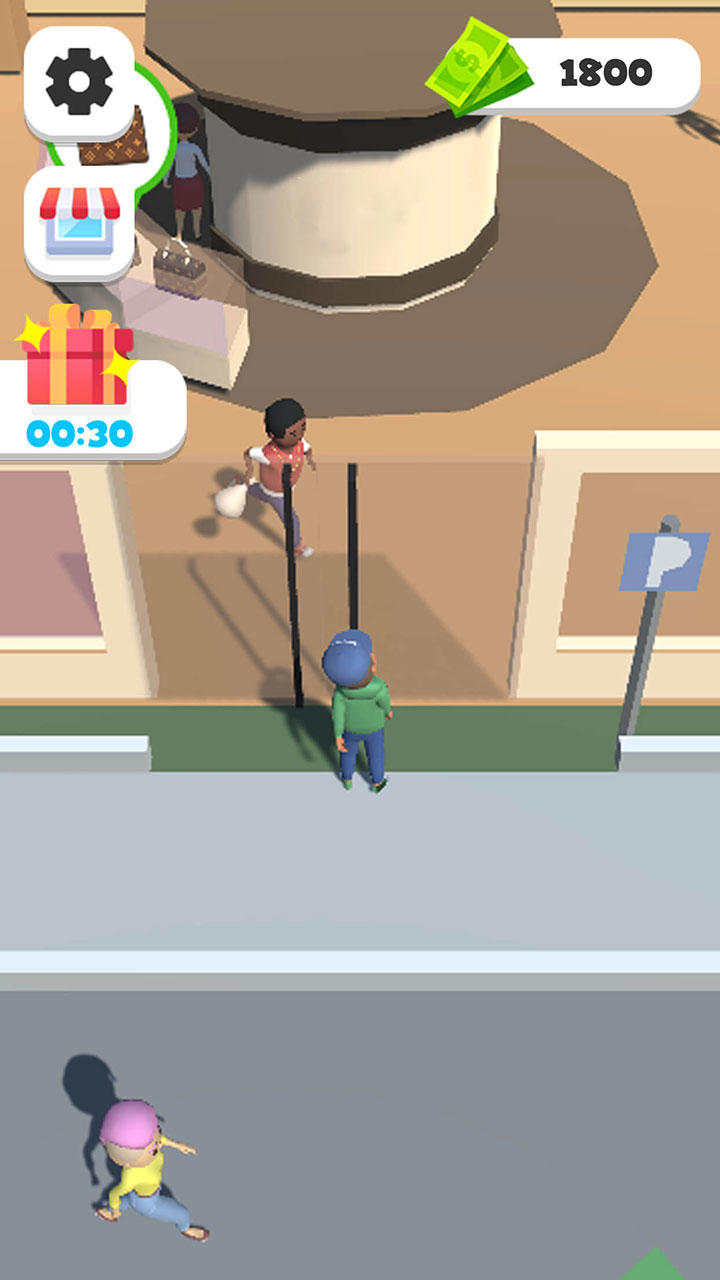
Task: Open the shop store icon
Action: [x=79, y=222]
